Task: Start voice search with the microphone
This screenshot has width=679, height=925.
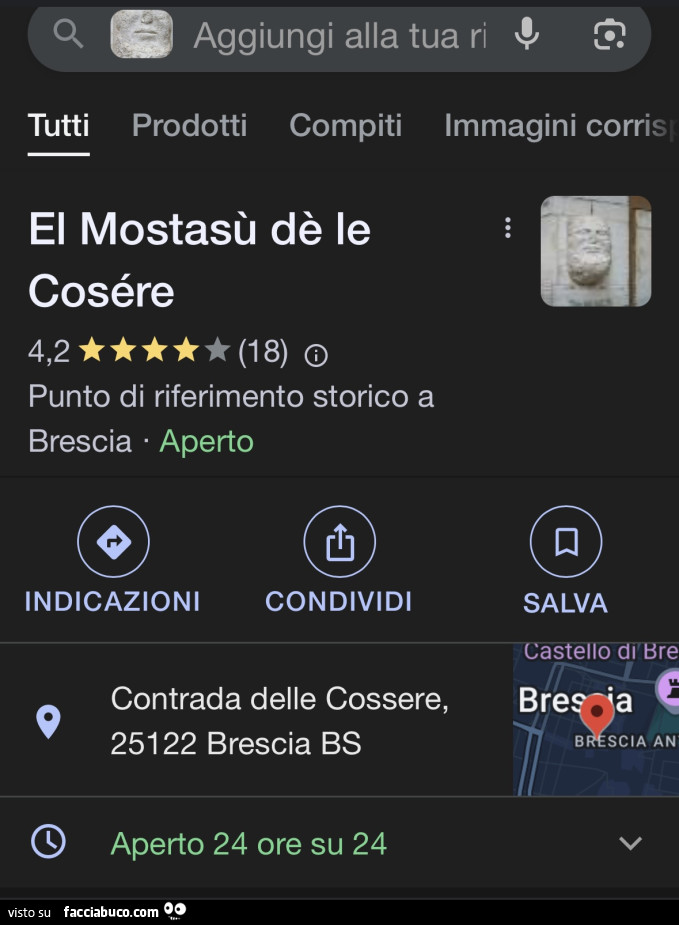Action: [x=527, y=35]
